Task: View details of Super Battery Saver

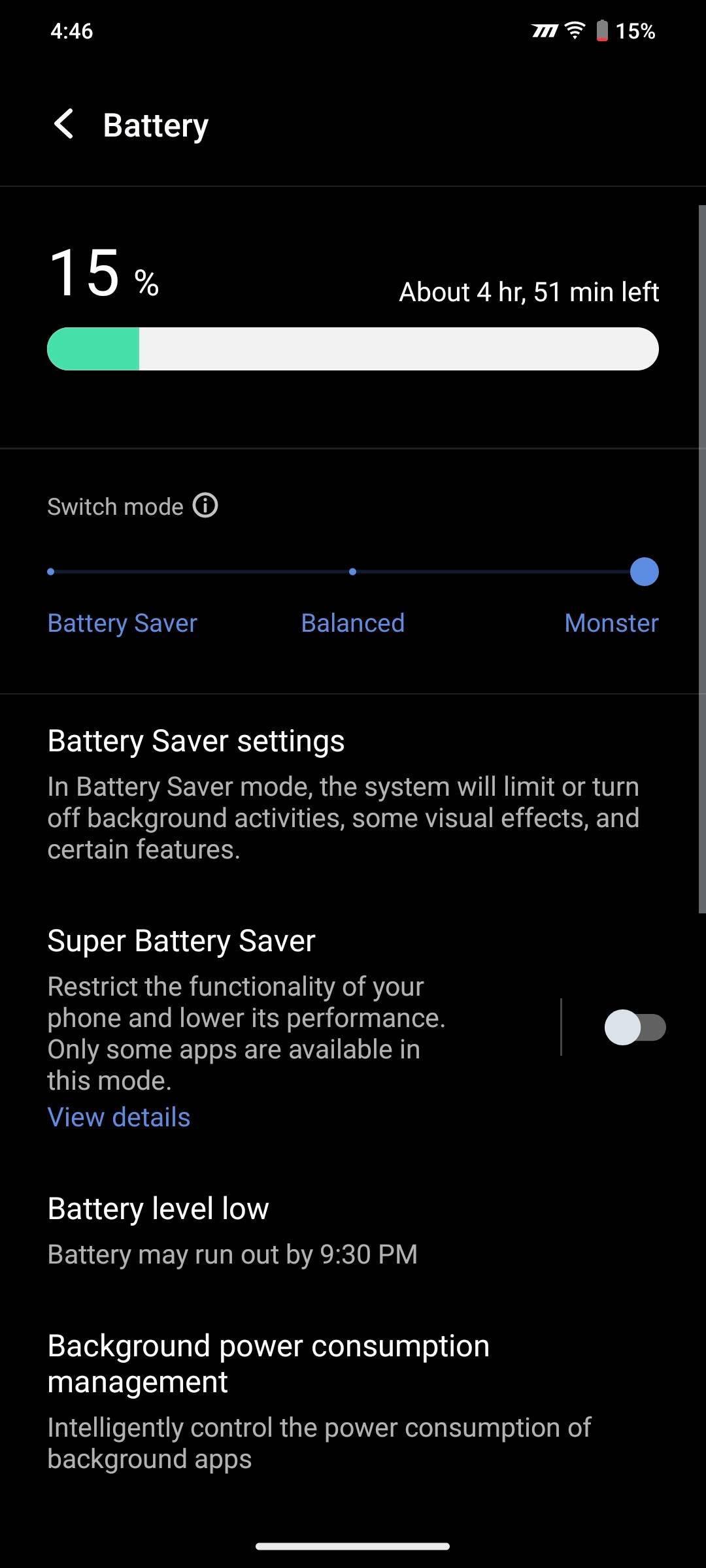Action: (119, 1117)
